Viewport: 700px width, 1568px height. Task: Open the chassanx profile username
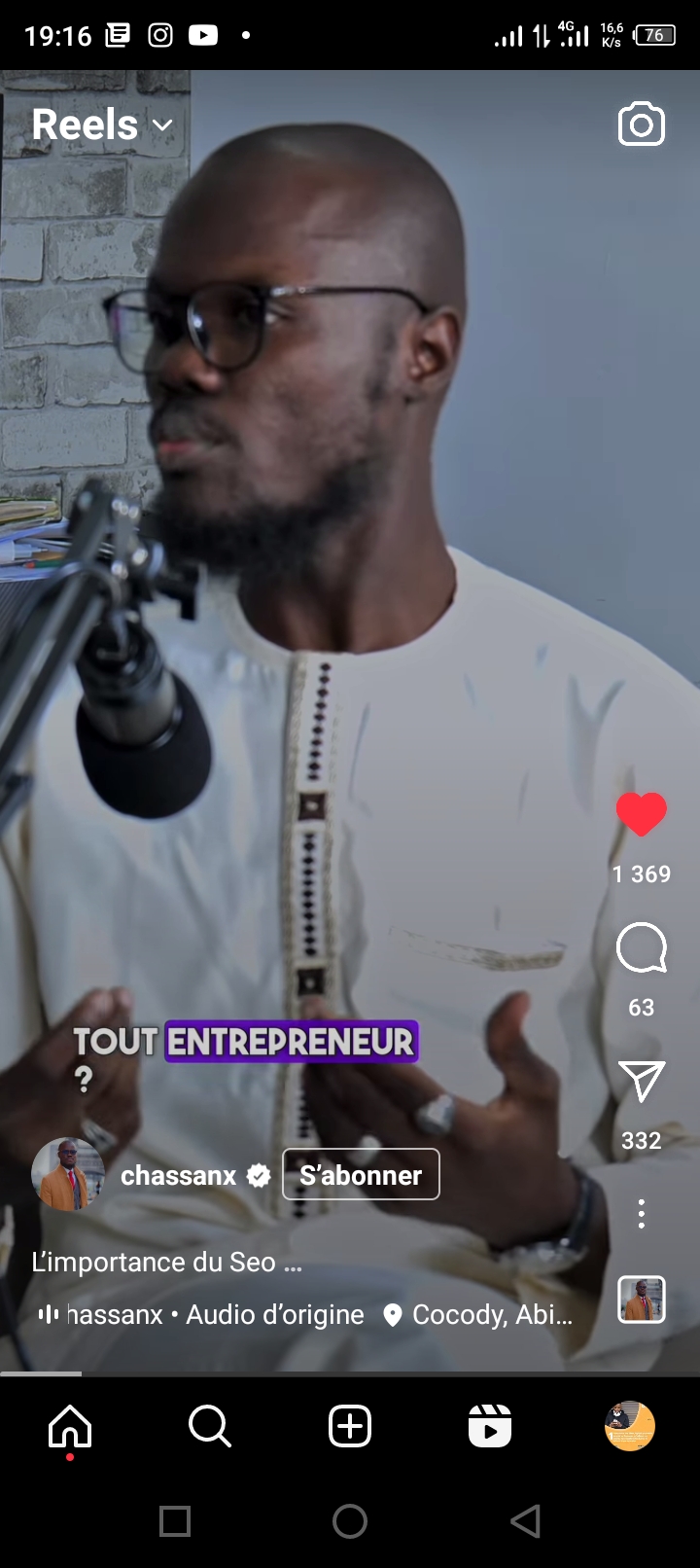click(179, 1176)
